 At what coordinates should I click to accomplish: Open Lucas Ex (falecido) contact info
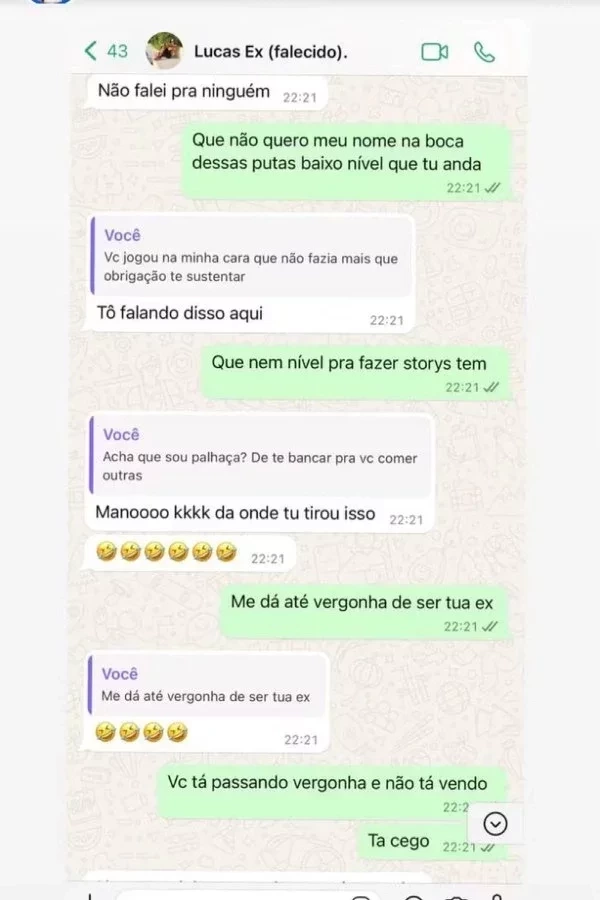point(273,52)
